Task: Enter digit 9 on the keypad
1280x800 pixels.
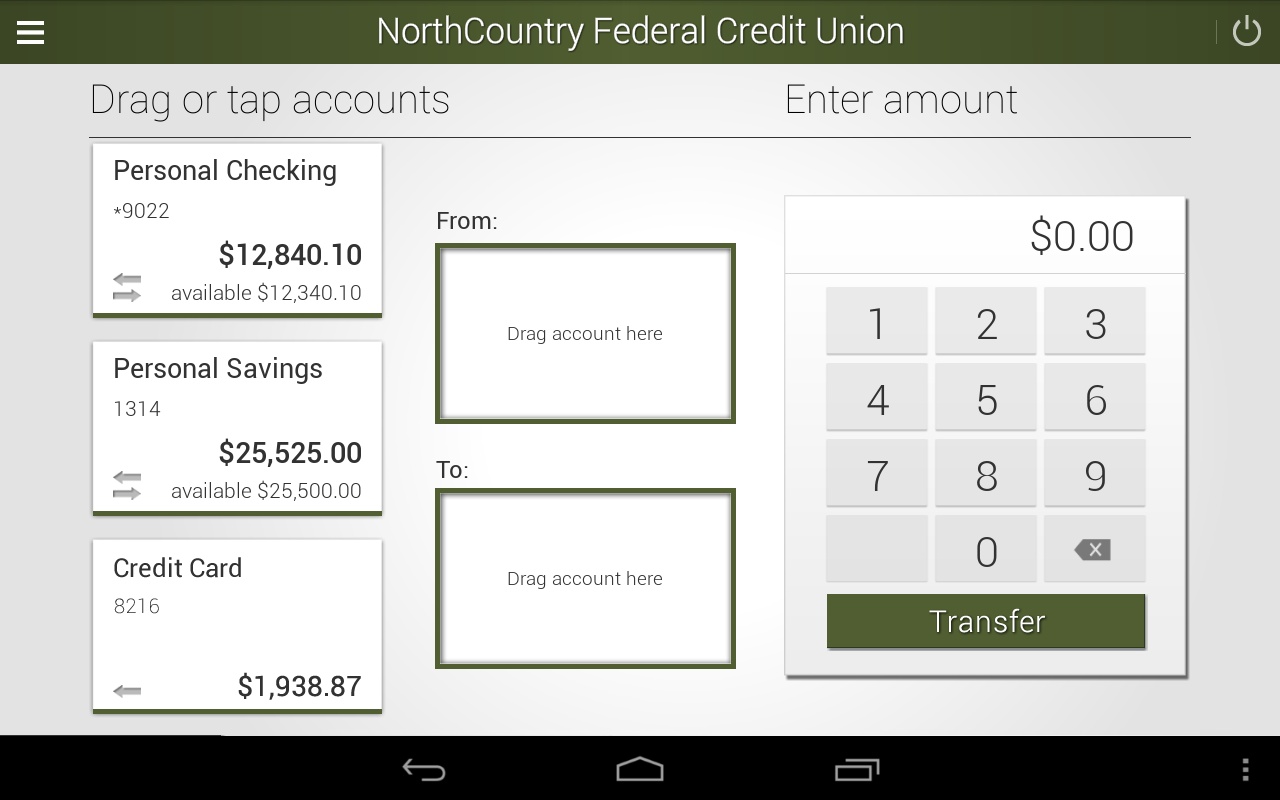Action: tap(1095, 474)
